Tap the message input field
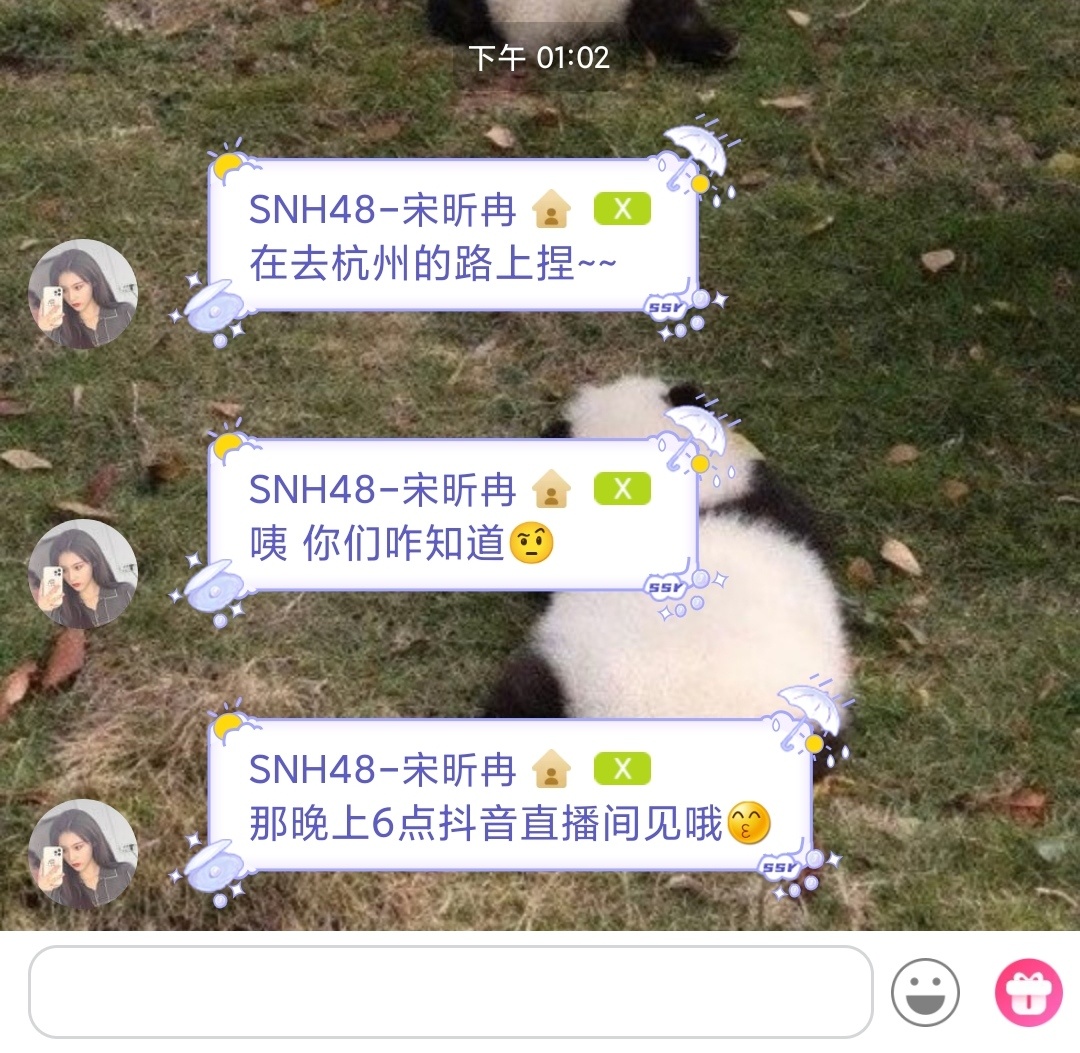Screen dimensions: 1080x1053 coord(450,991)
